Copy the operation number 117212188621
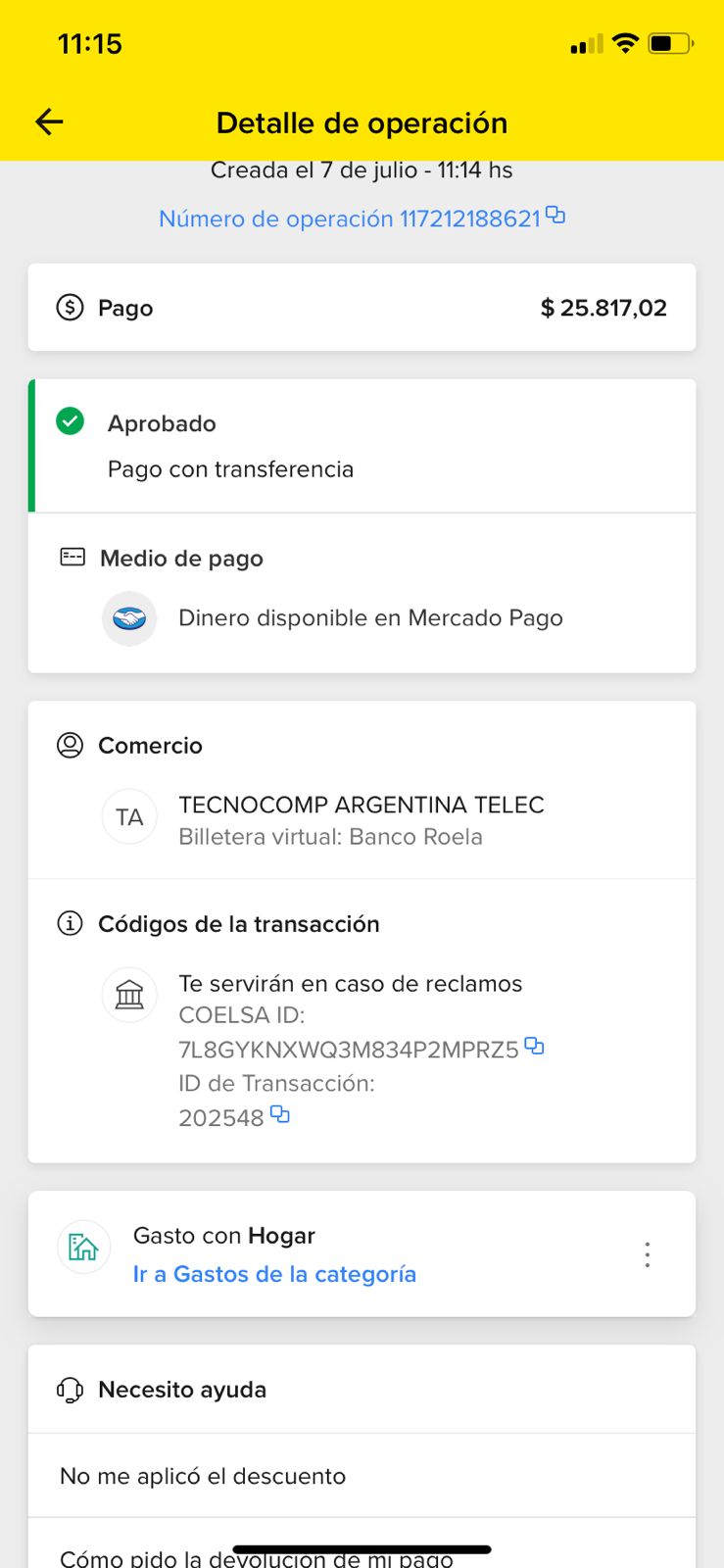Viewport: 724px width, 1568px height. 555,215
